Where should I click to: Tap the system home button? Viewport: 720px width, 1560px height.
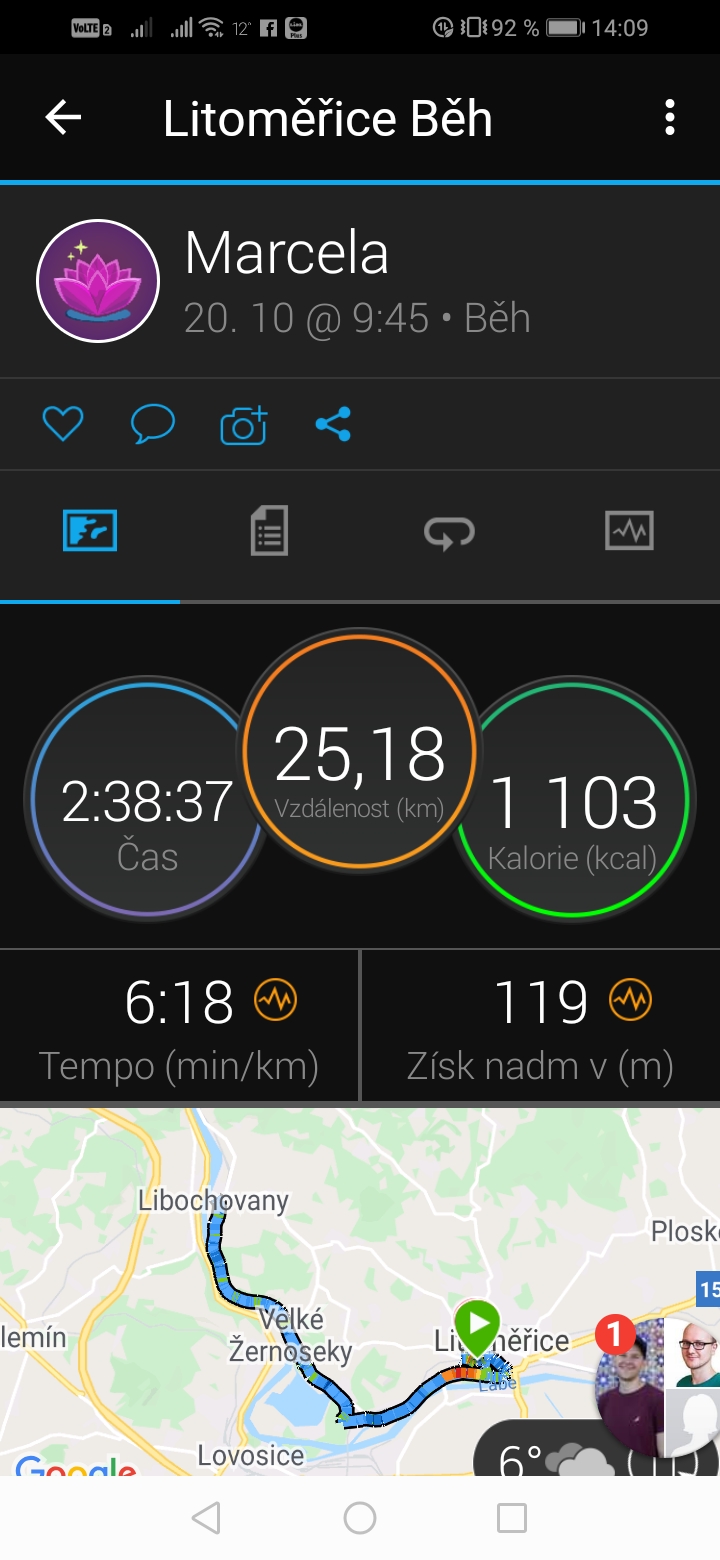click(360, 1518)
